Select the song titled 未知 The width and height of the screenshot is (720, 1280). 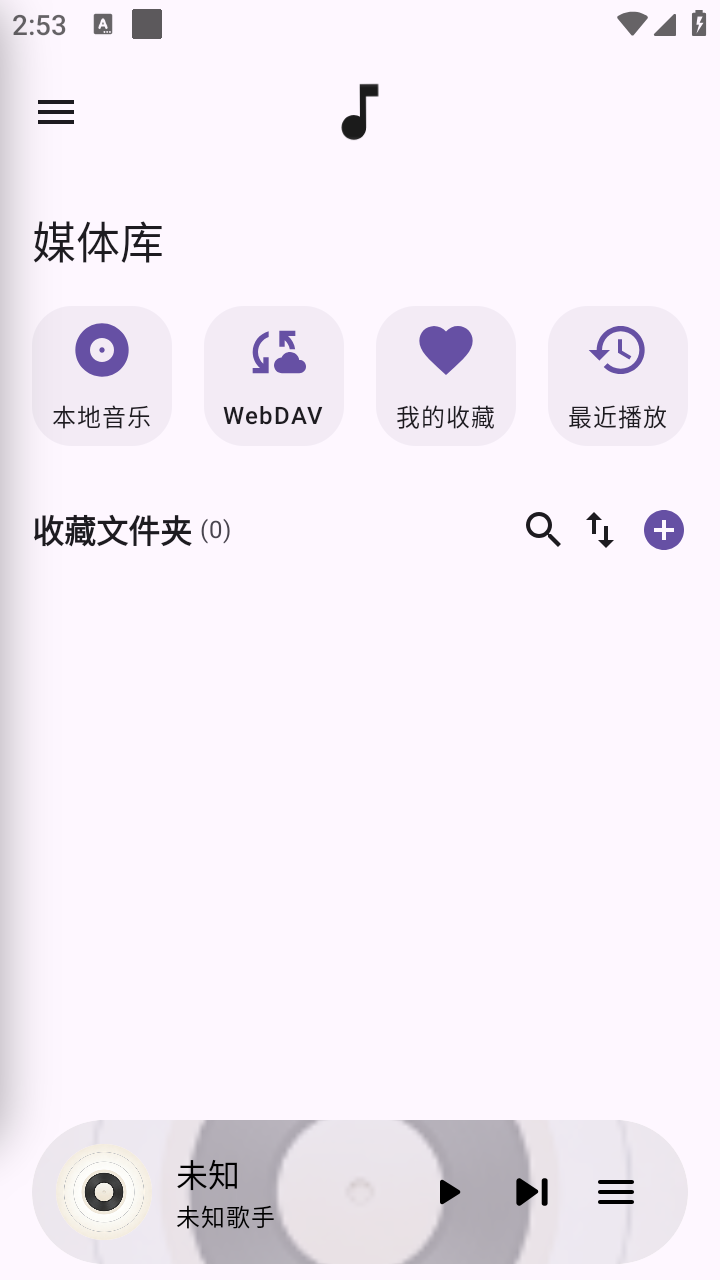(x=207, y=1177)
